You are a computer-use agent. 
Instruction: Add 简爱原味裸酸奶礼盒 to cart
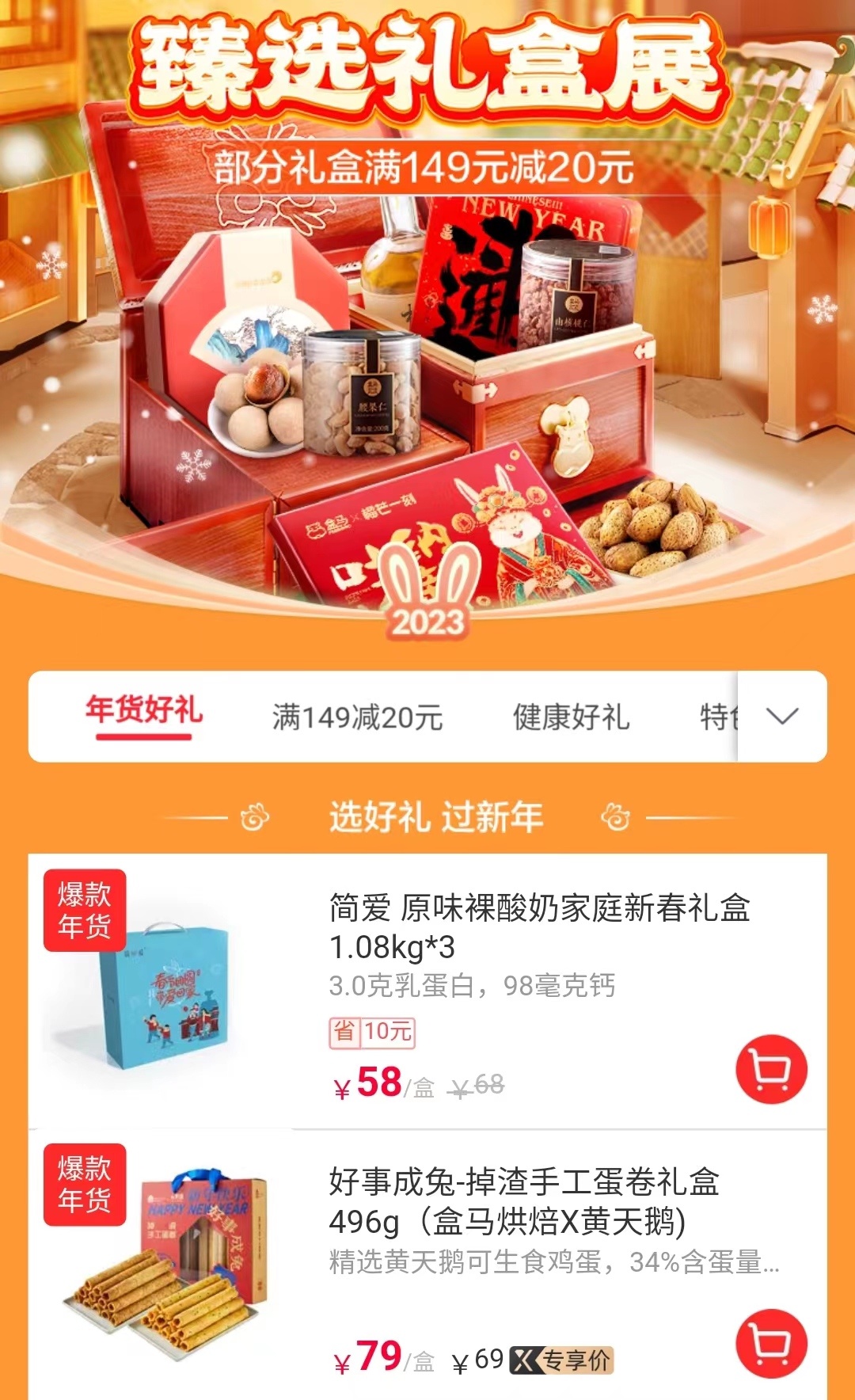(771, 1069)
